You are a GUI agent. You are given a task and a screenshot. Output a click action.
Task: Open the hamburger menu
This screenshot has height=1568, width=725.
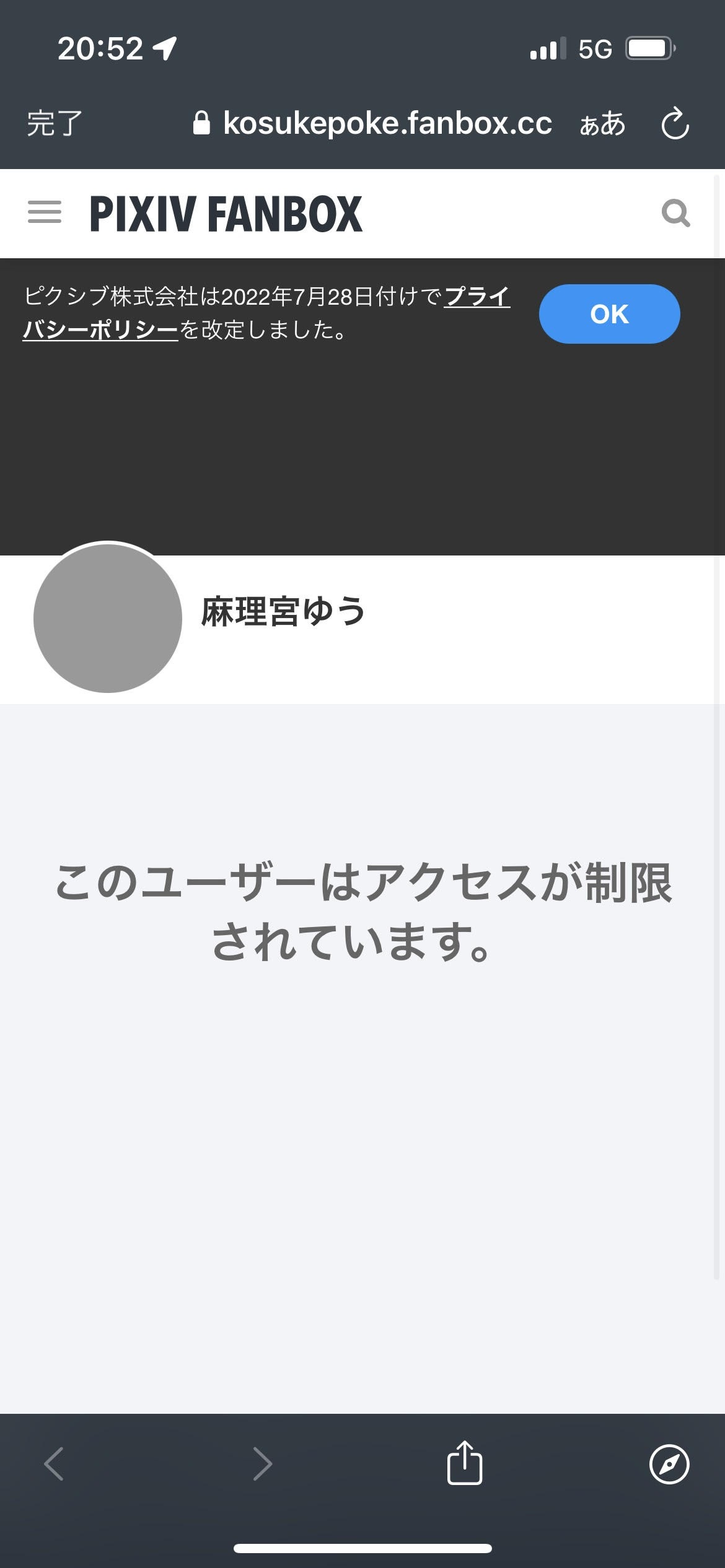point(45,212)
